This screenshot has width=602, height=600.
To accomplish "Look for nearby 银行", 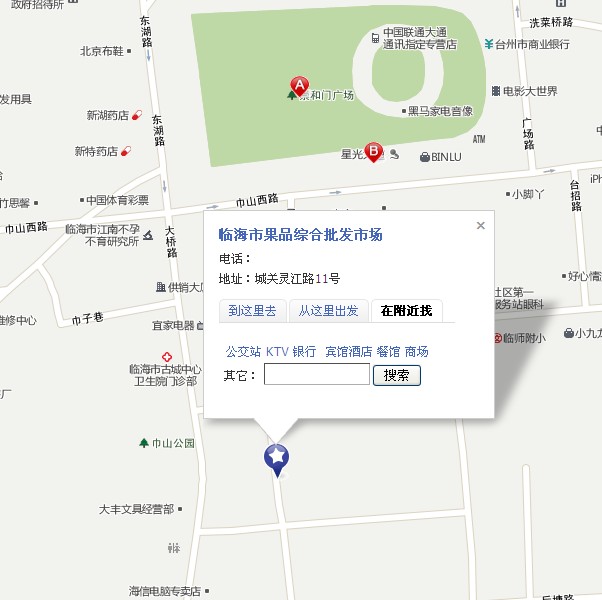I will tap(304, 352).
